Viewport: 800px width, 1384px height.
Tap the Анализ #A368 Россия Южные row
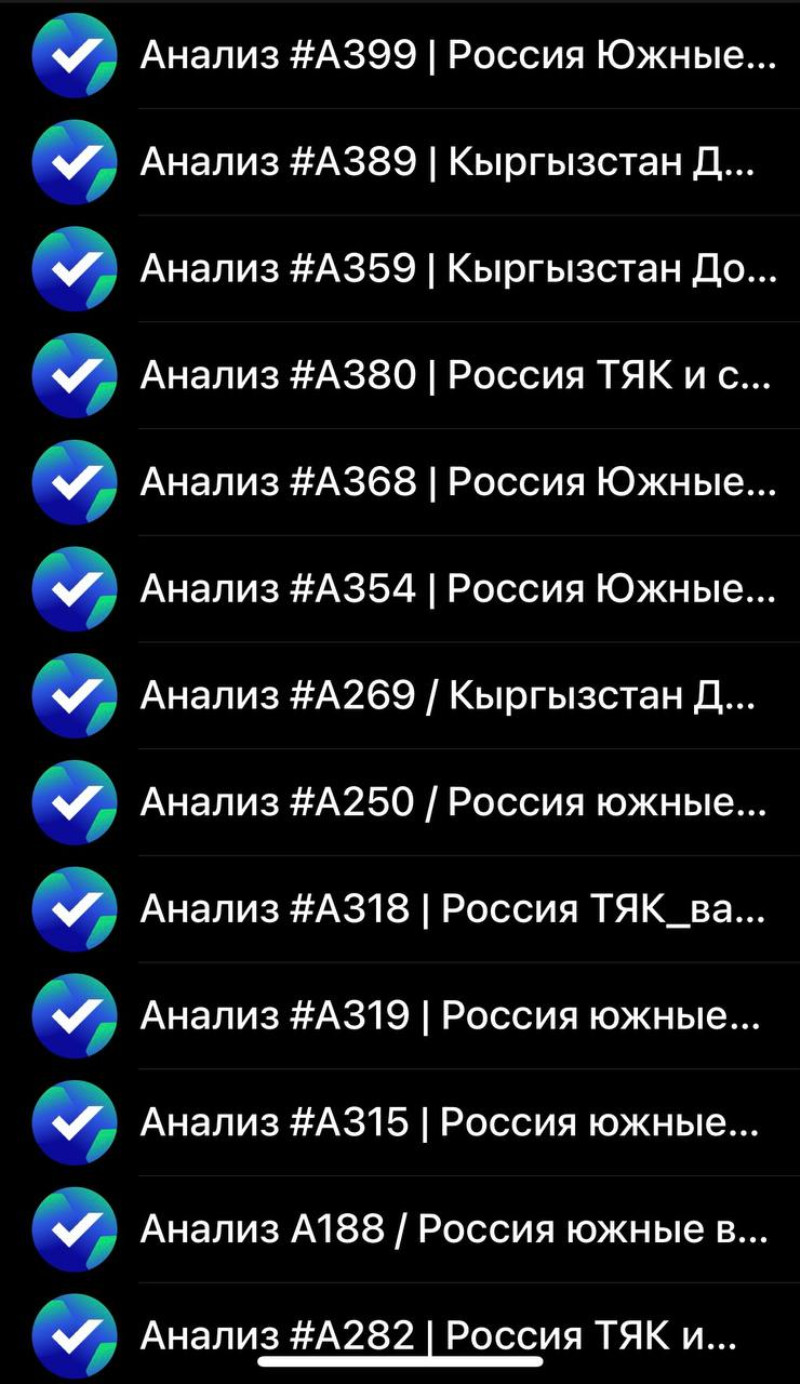(x=400, y=483)
